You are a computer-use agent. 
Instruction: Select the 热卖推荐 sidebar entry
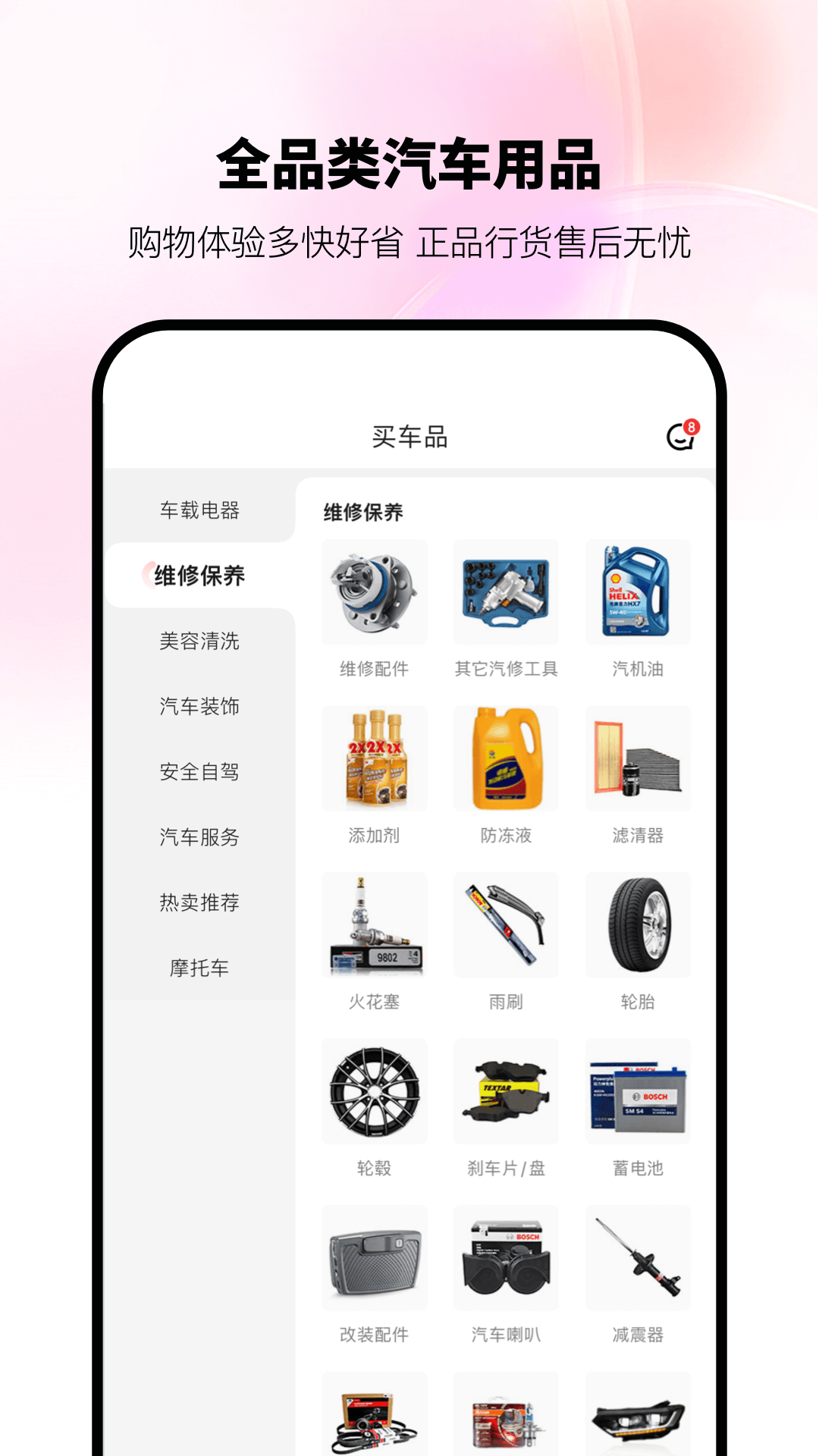tap(199, 902)
